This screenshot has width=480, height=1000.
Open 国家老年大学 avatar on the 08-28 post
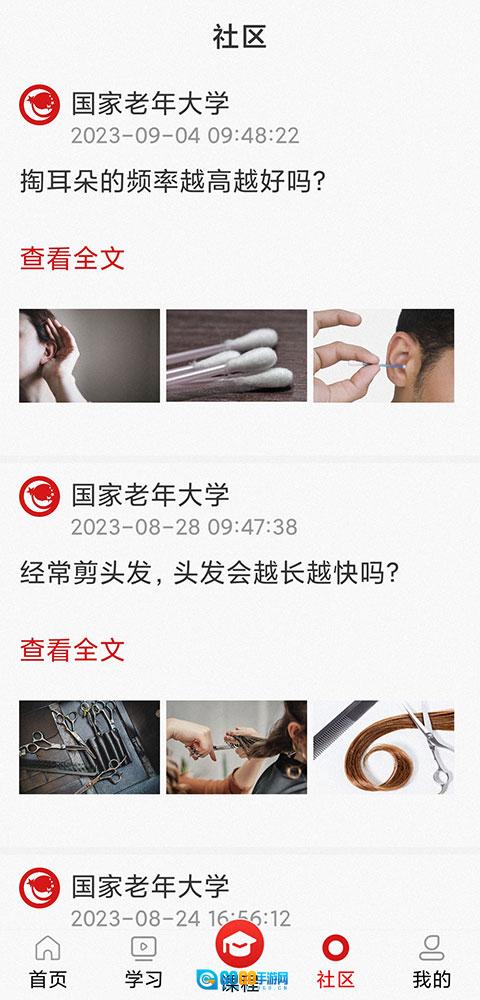click(40, 496)
